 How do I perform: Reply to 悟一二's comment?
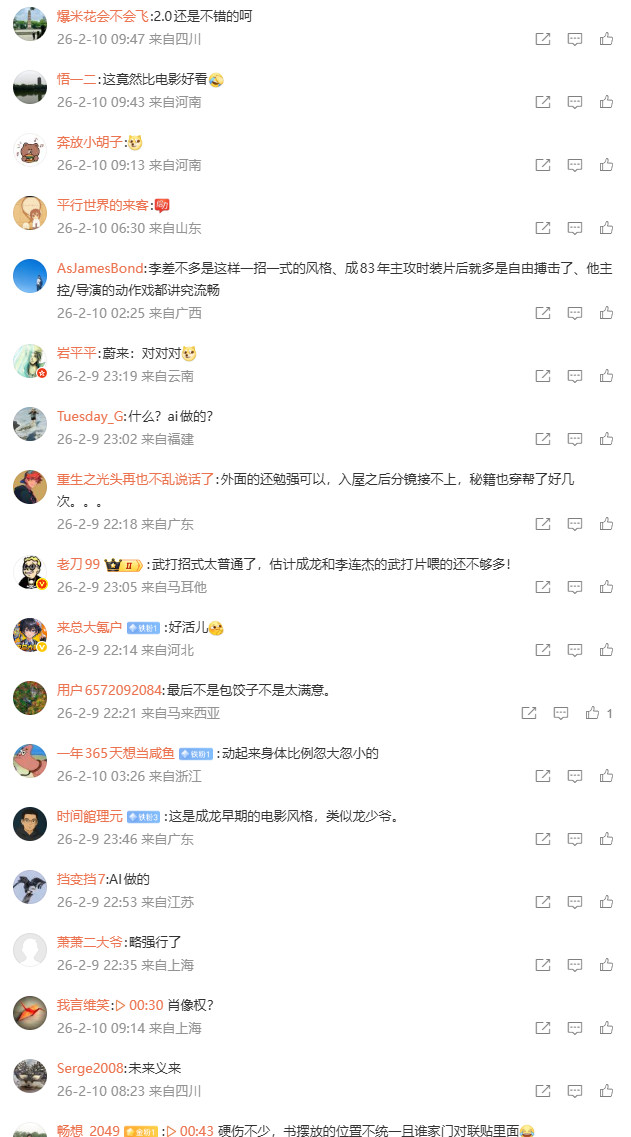coord(575,102)
